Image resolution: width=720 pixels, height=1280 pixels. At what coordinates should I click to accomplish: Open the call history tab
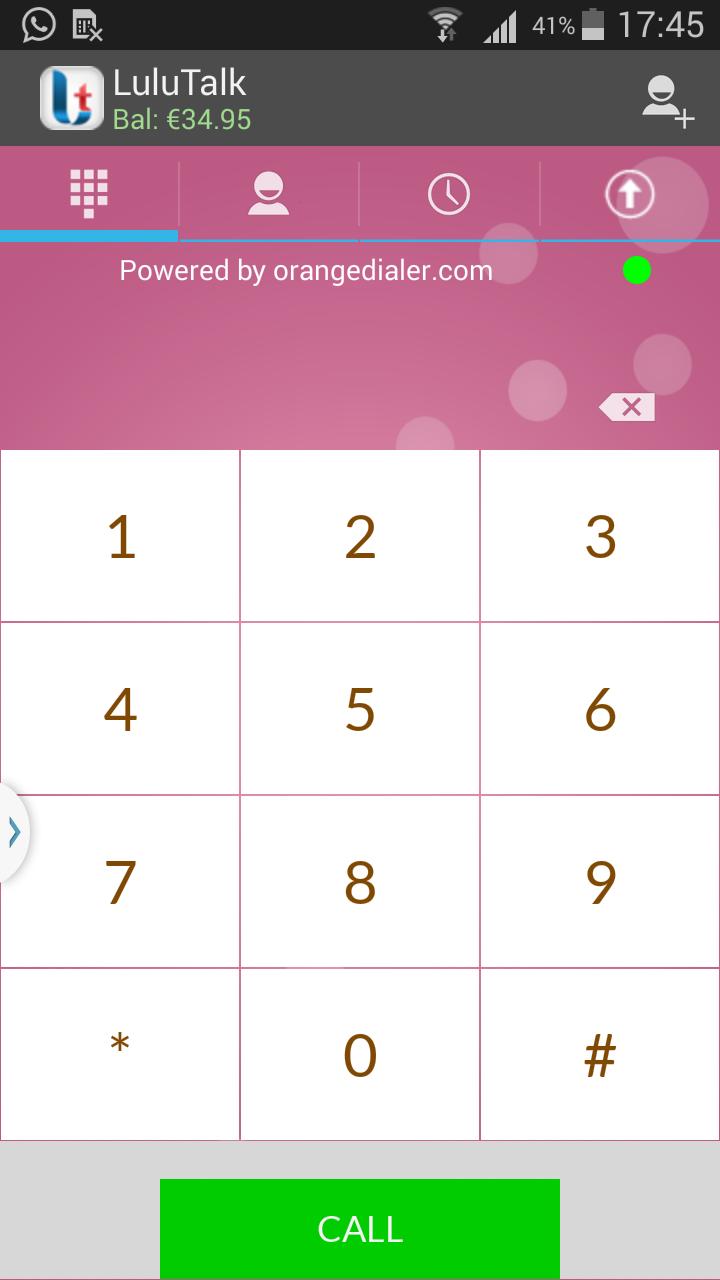tap(449, 194)
